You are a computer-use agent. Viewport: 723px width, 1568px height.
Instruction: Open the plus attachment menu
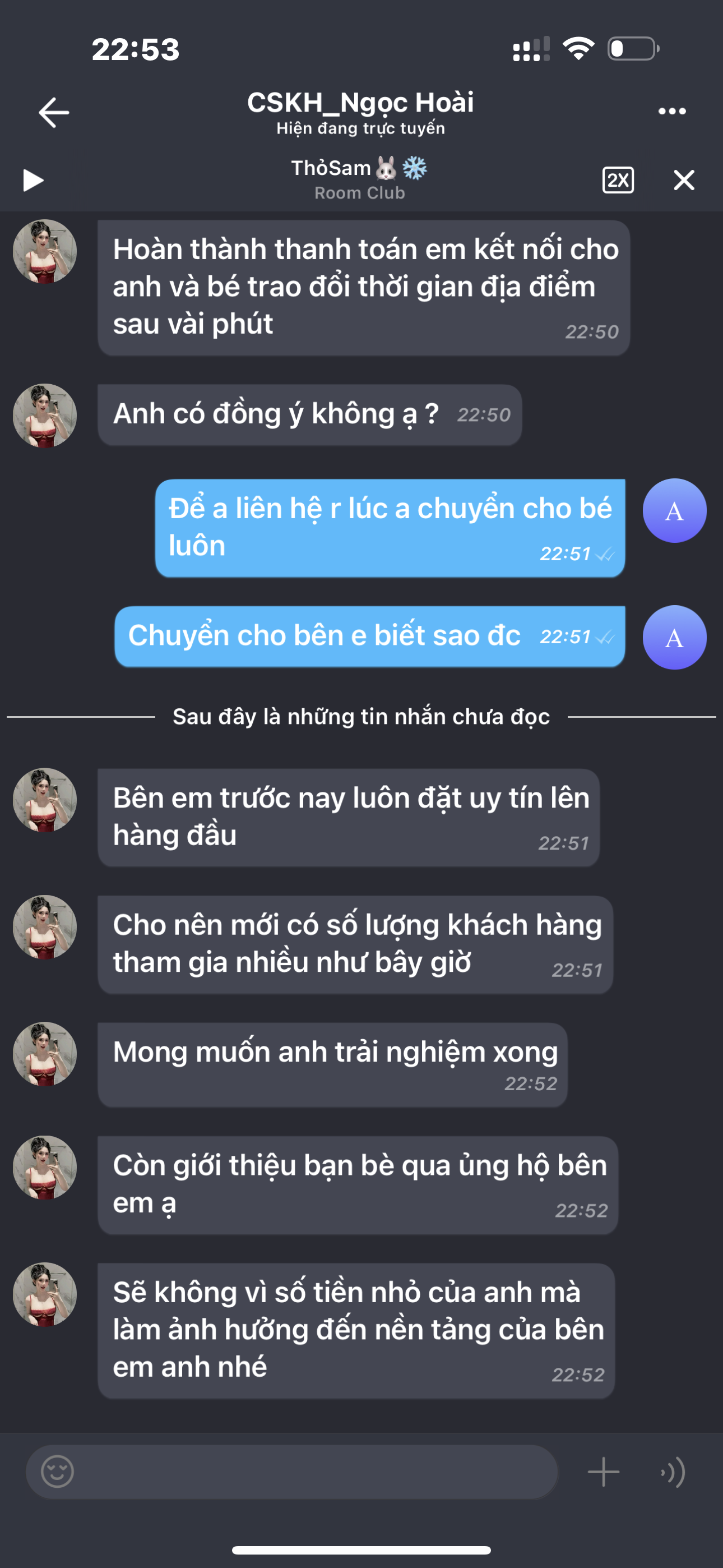coord(603,1472)
